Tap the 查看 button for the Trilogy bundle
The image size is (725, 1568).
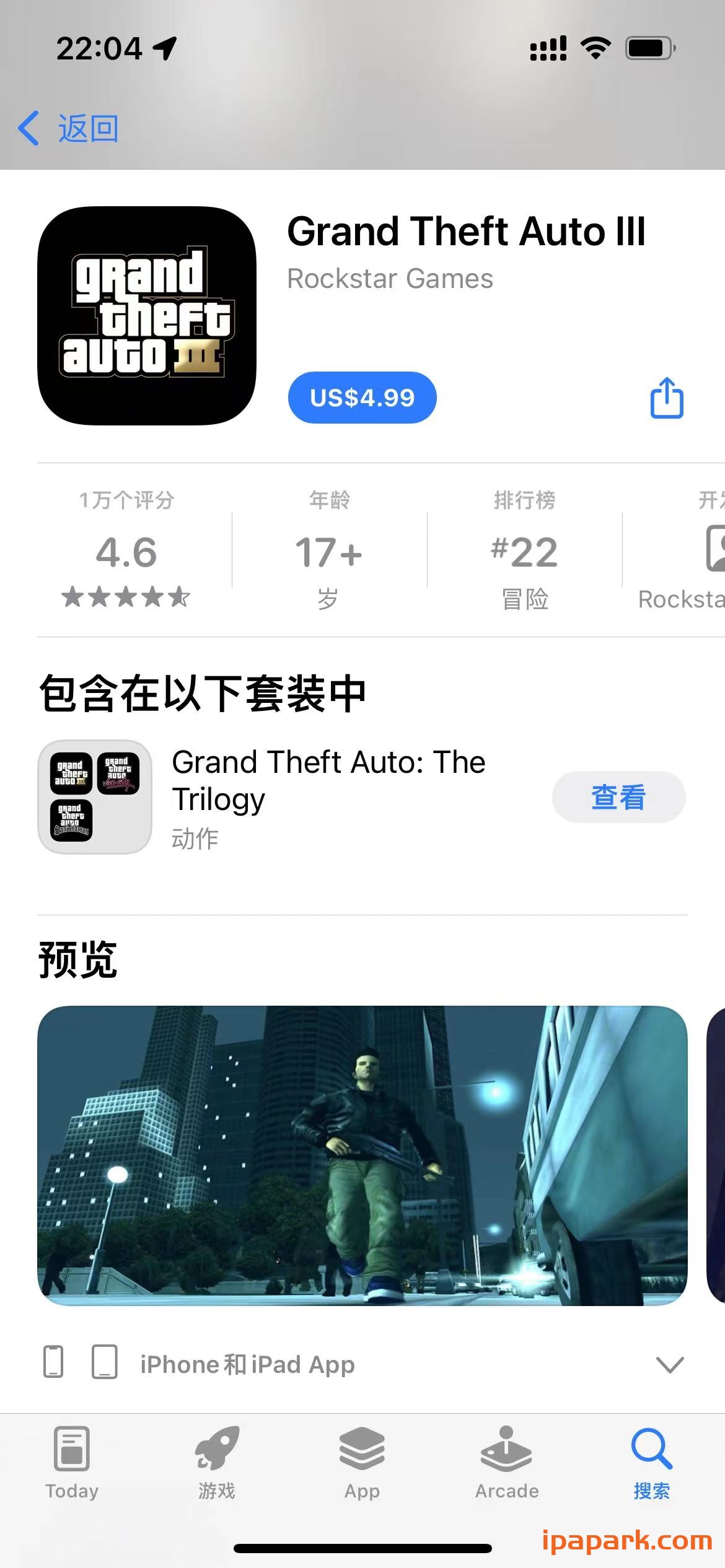(x=618, y=798)
